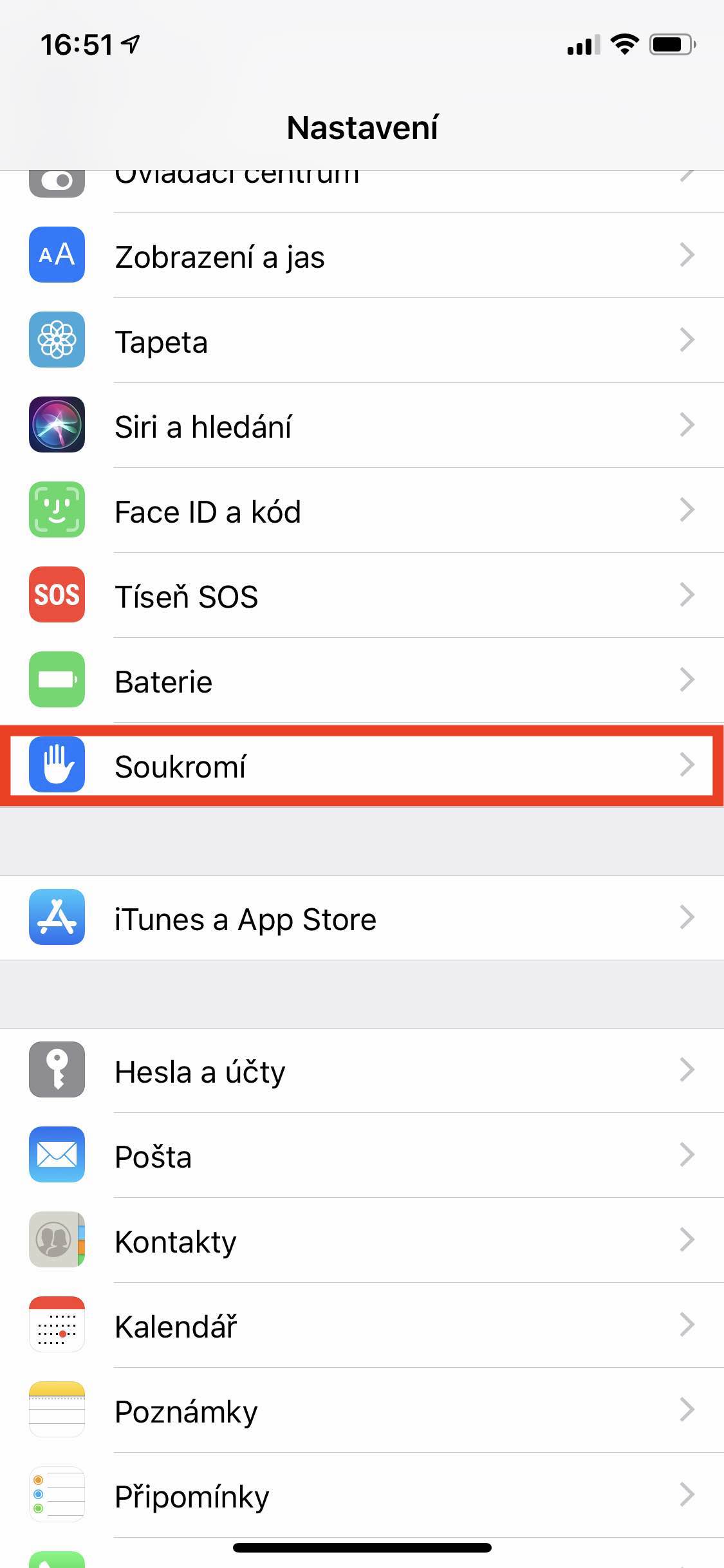Open Face ID a kód

360,510
